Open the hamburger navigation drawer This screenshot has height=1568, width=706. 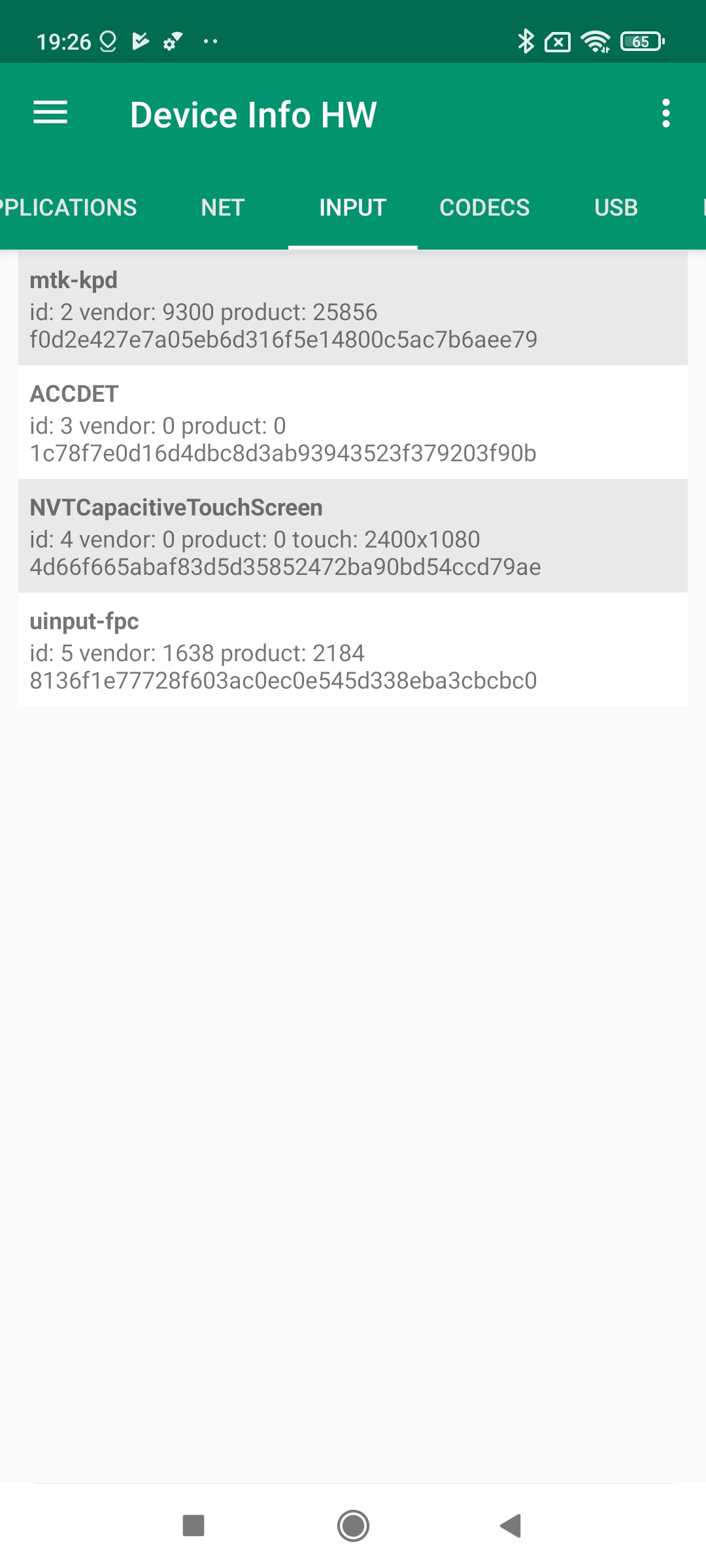(50, 113)
